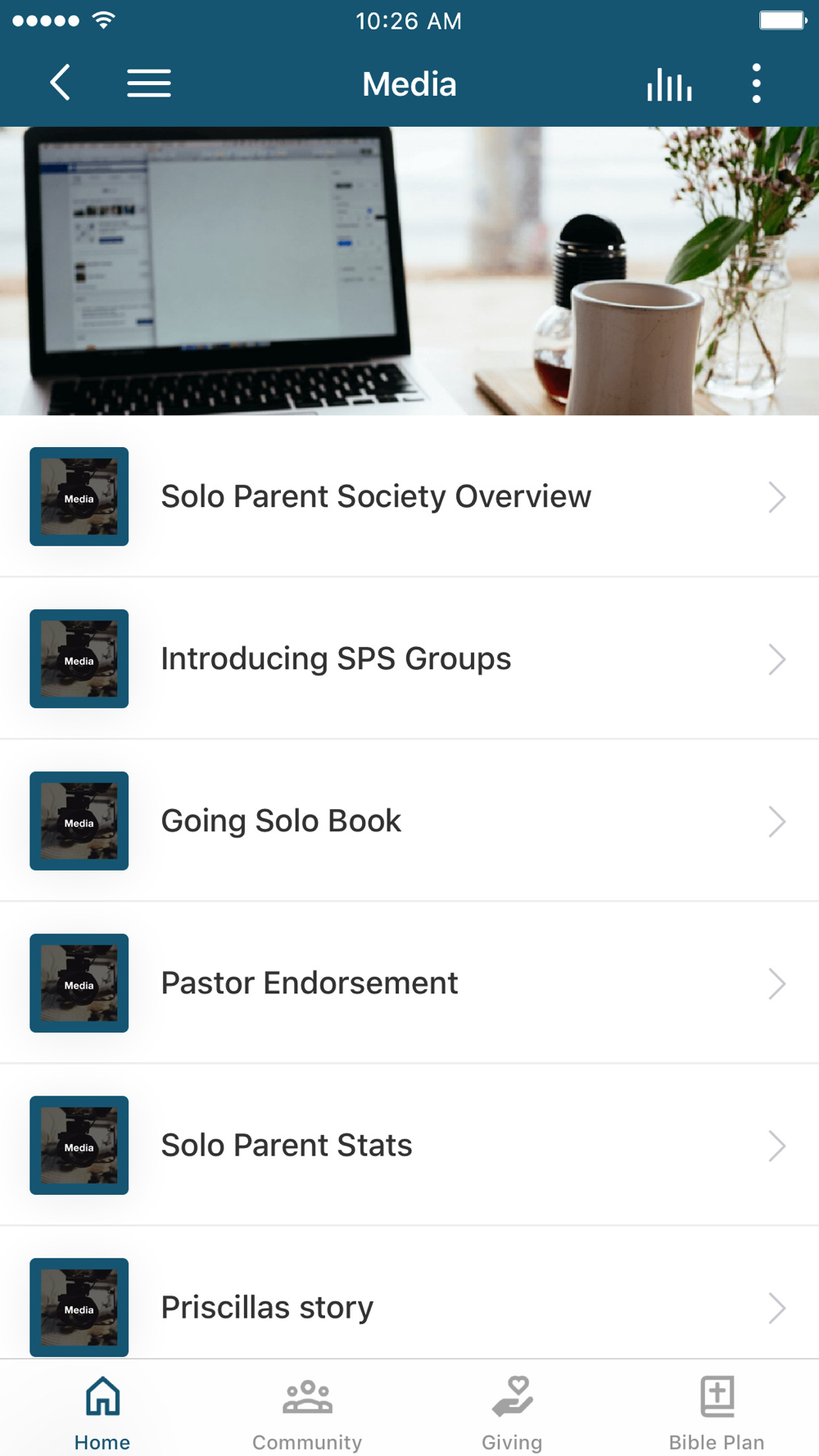The height and width of the screenshot is (1456, 819).
Task: Open the audio bars icon in header
Action: (669, 84)
